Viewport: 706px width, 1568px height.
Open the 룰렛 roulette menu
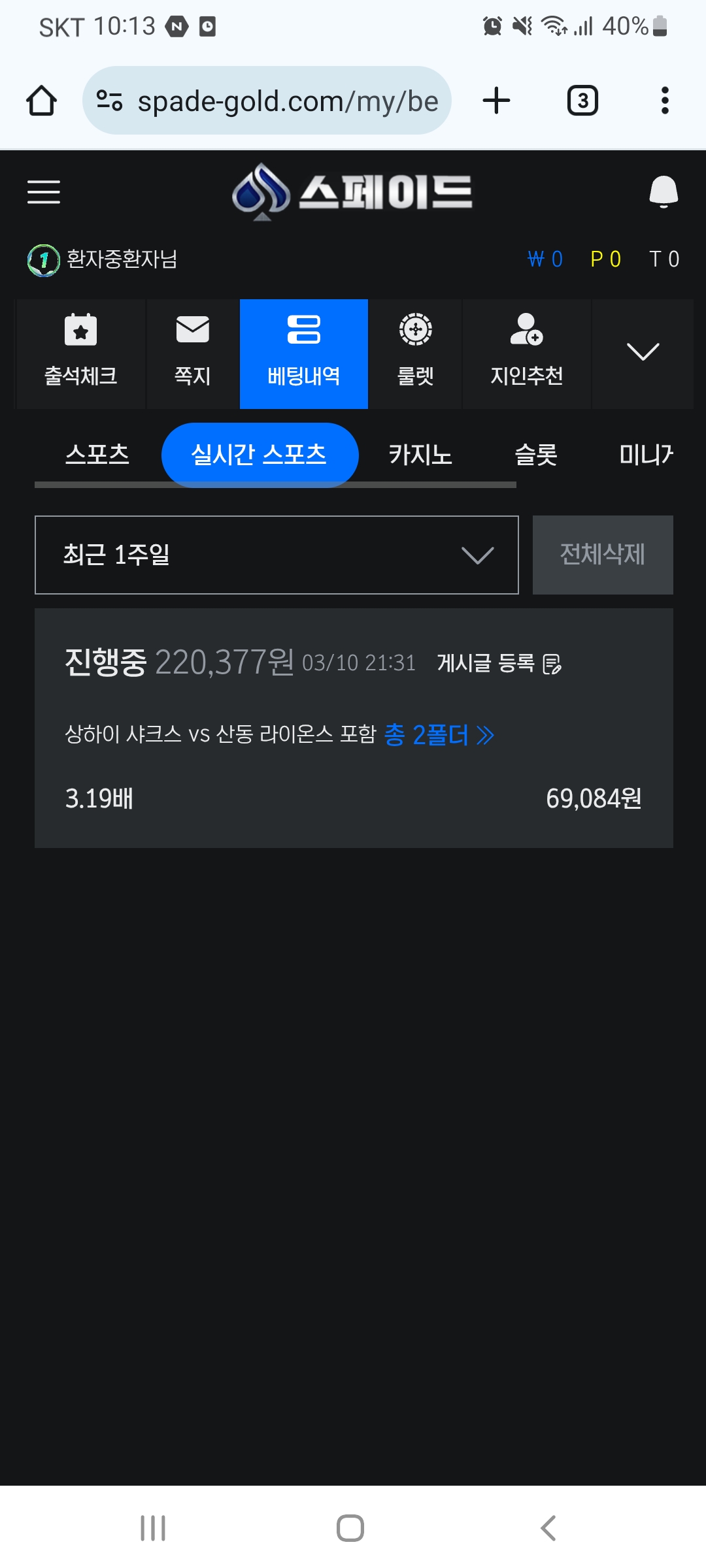click(x=416, y=354)
